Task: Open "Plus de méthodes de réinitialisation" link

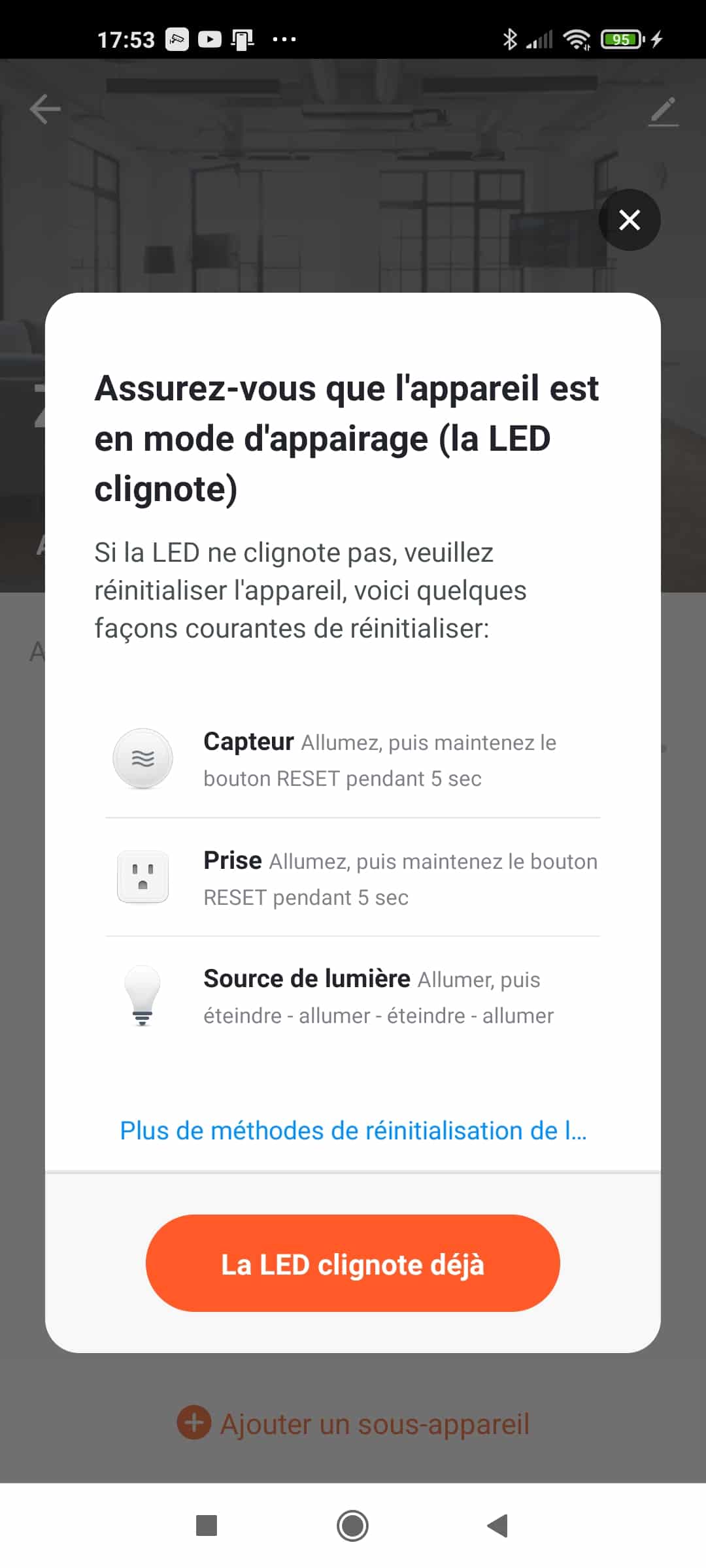Action: (353, 1131)
